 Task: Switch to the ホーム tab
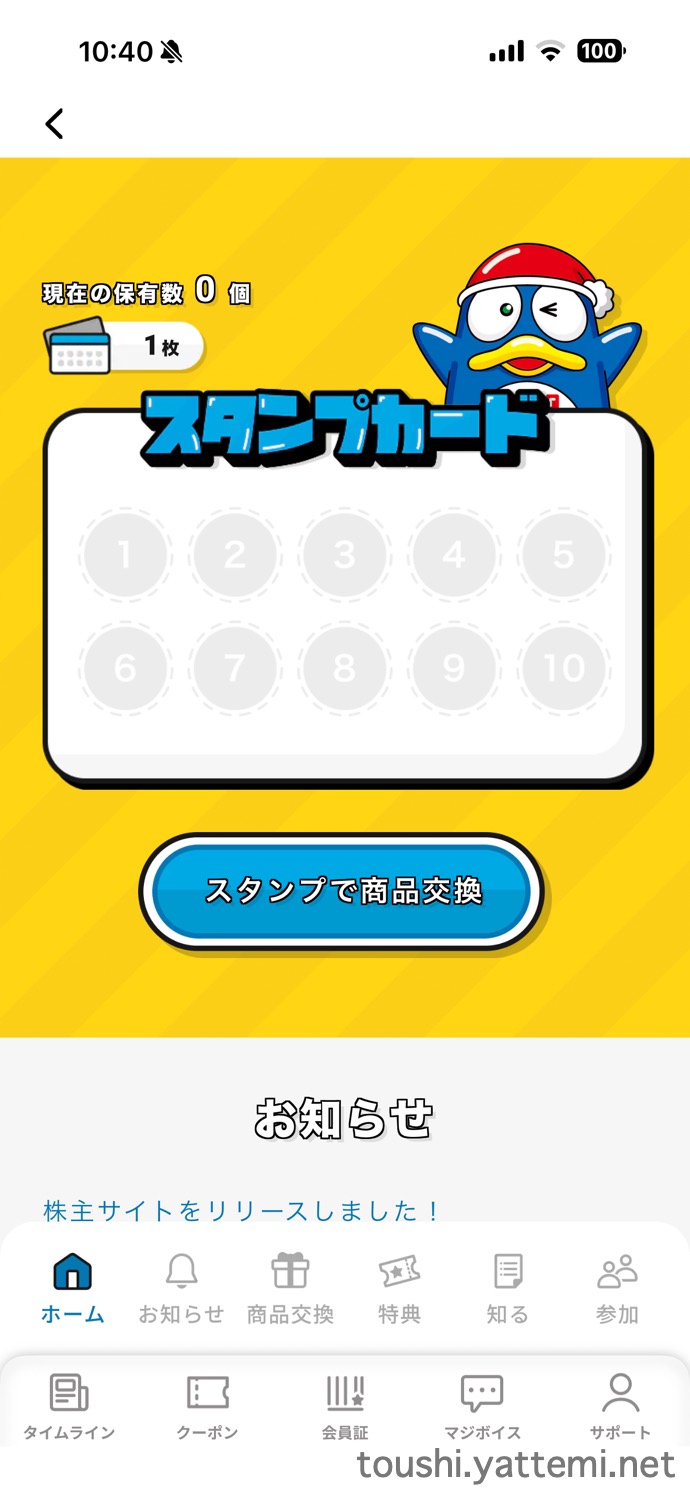click(72, 1289)
